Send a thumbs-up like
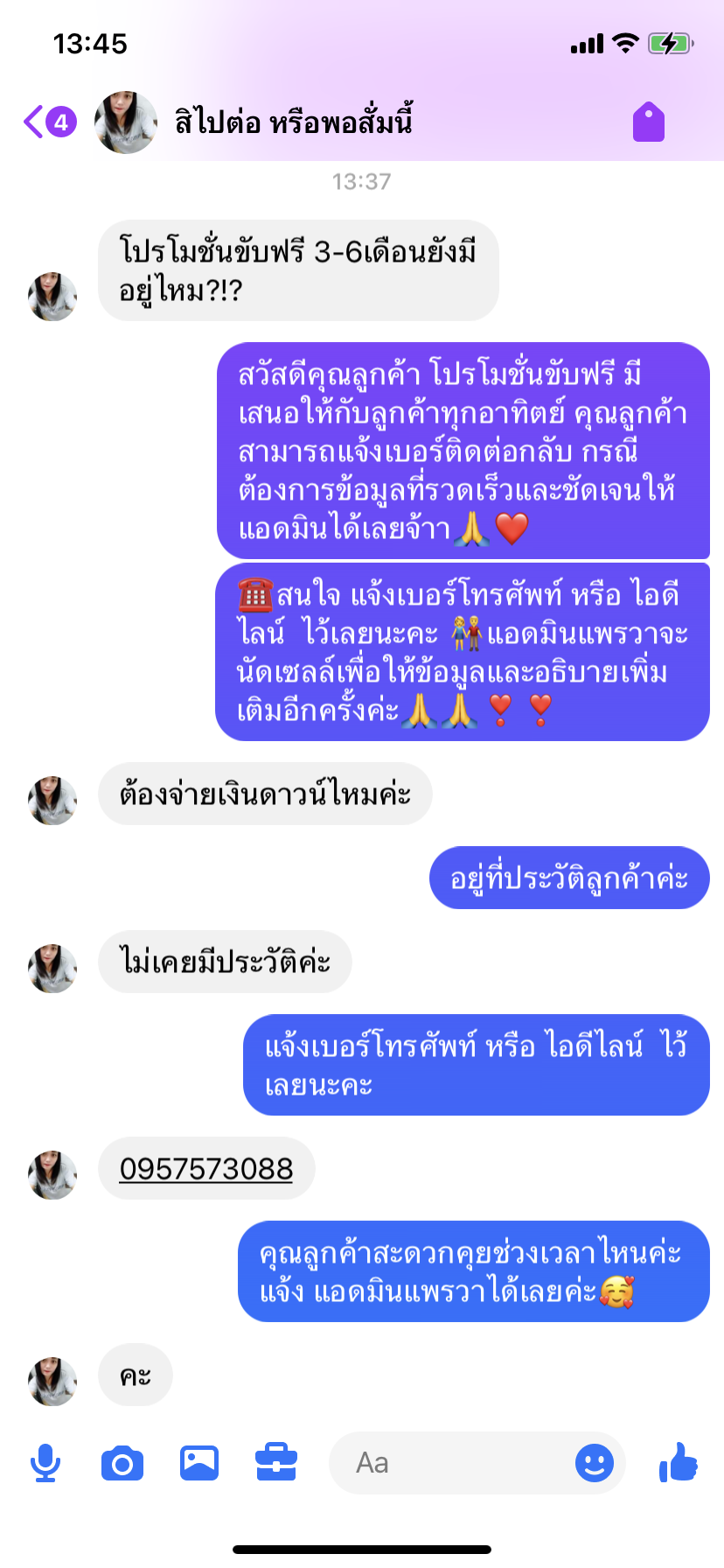 (679, 1463)
